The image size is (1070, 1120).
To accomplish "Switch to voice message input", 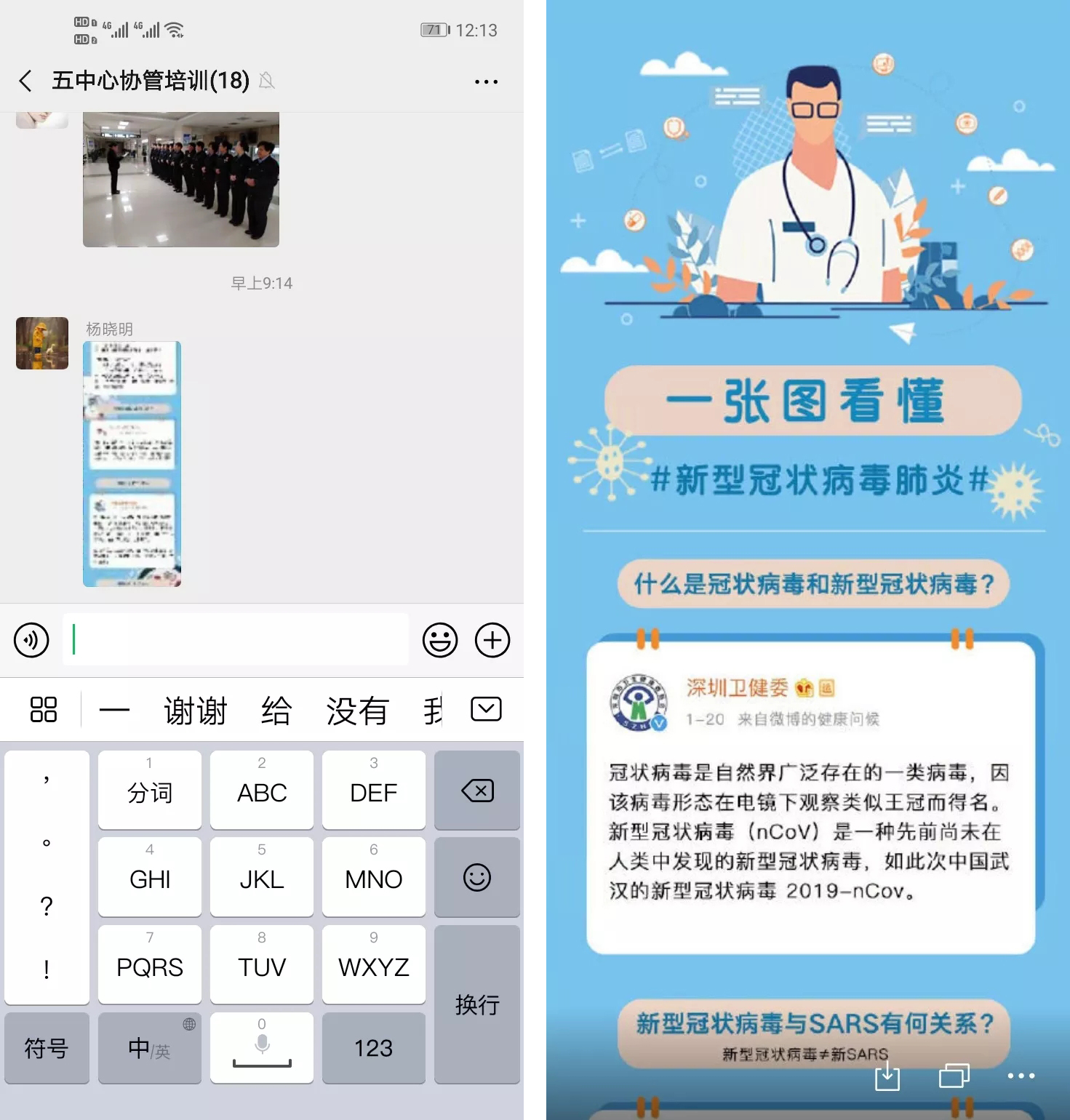I will coord(31,640).
